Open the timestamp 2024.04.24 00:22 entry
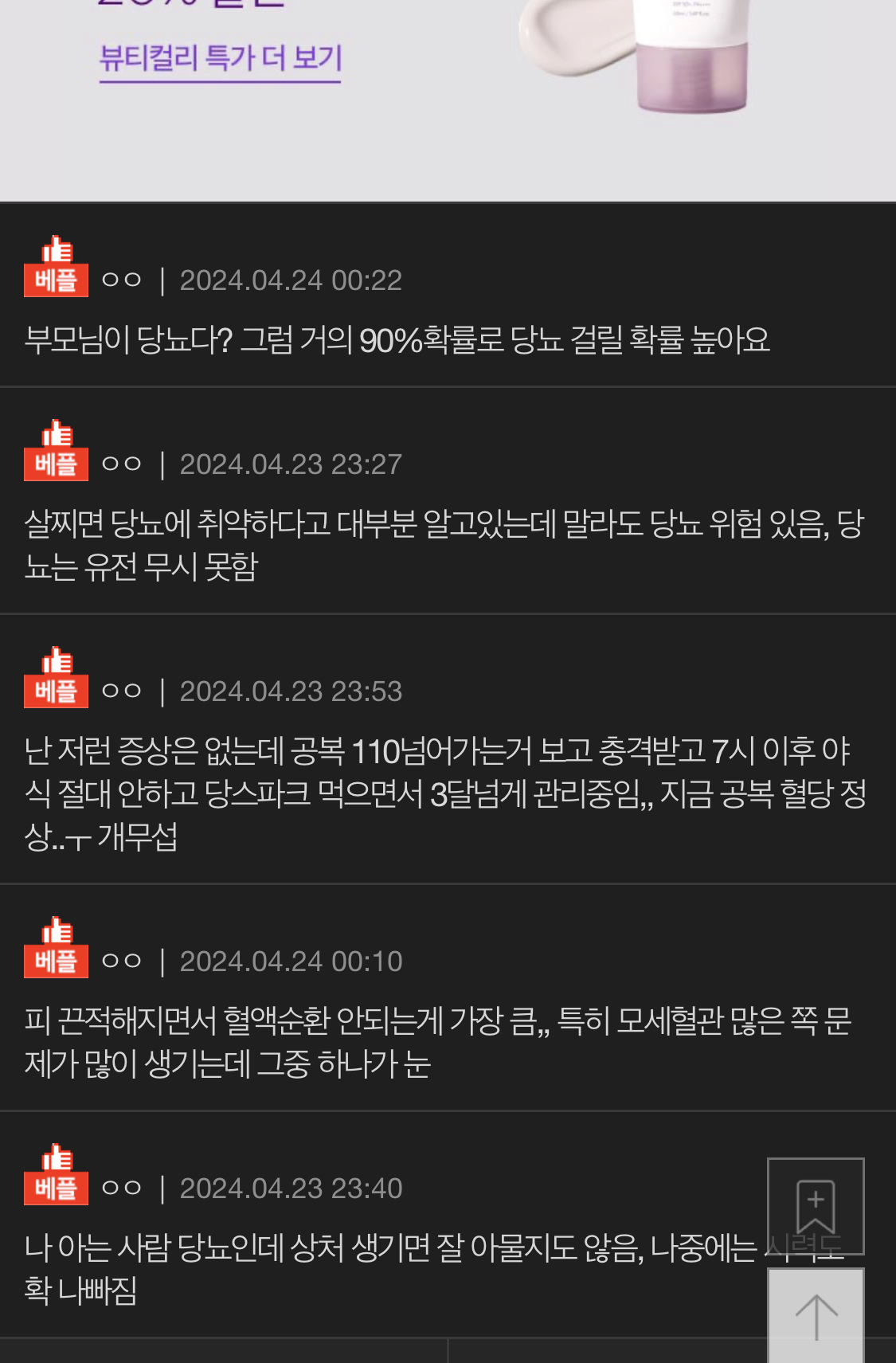The image size is (896, 1363). coord(291,280)
